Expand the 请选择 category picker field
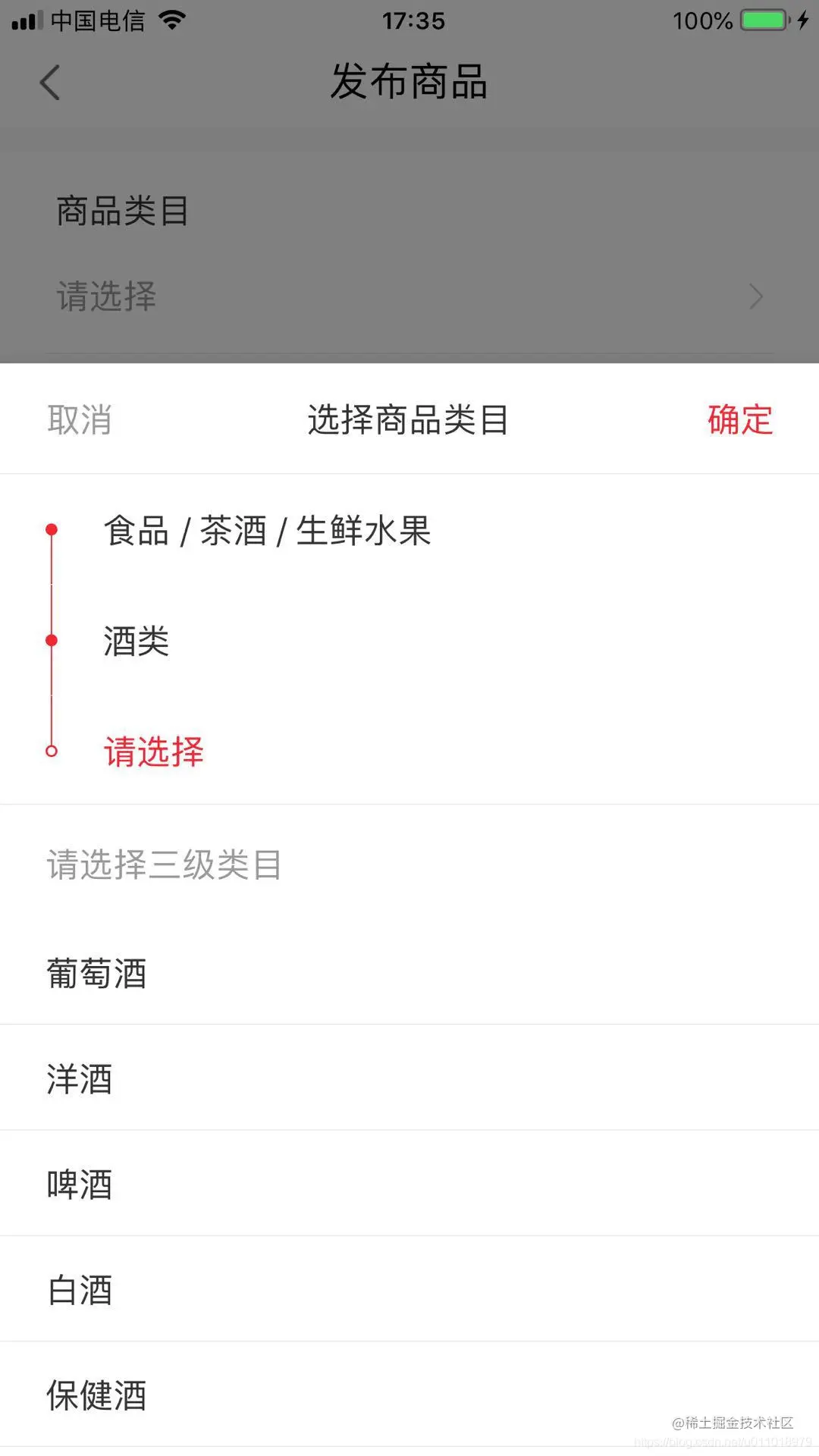Viewport: 819px width, 1456px height. tap(106, 296)
